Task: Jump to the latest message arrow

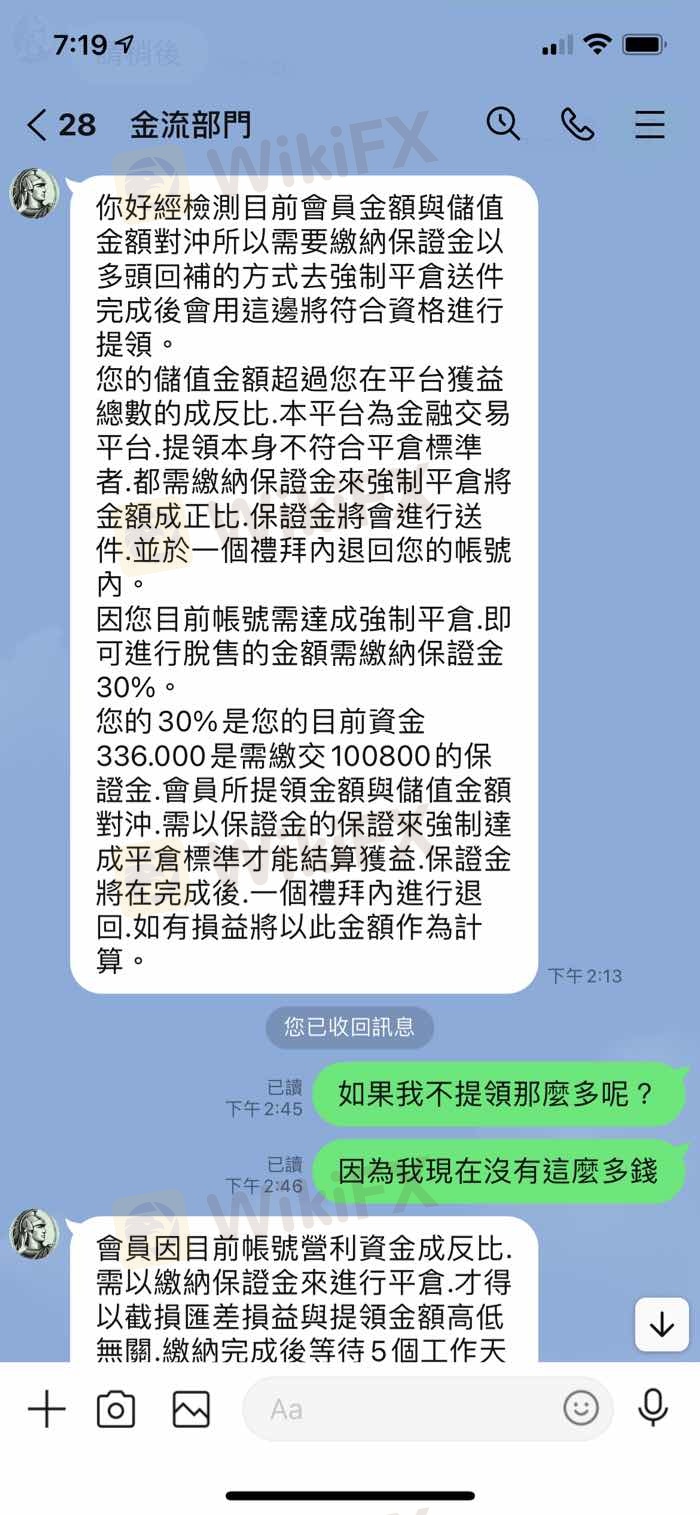Action: click(x=662, y=1325)
